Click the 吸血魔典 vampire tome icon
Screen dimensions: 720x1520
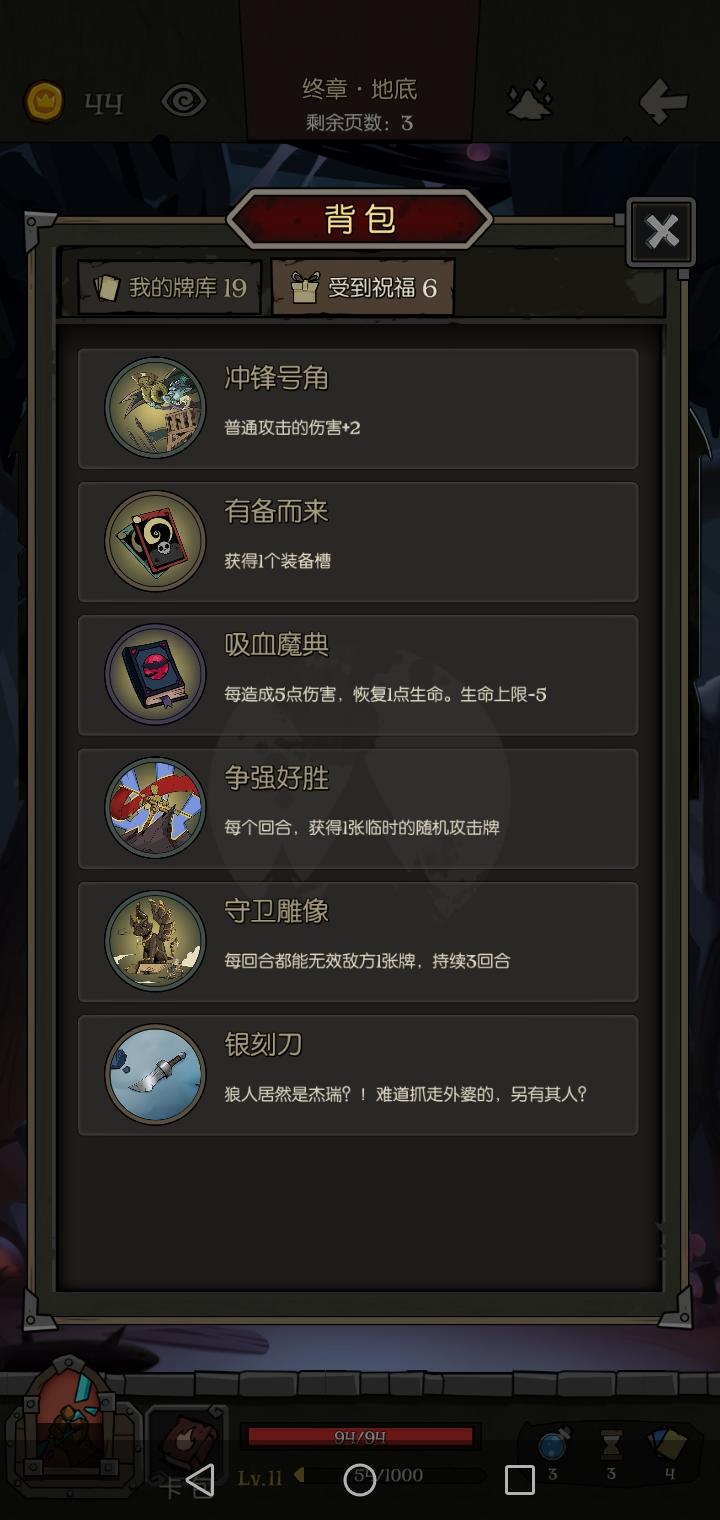point(155,674)
